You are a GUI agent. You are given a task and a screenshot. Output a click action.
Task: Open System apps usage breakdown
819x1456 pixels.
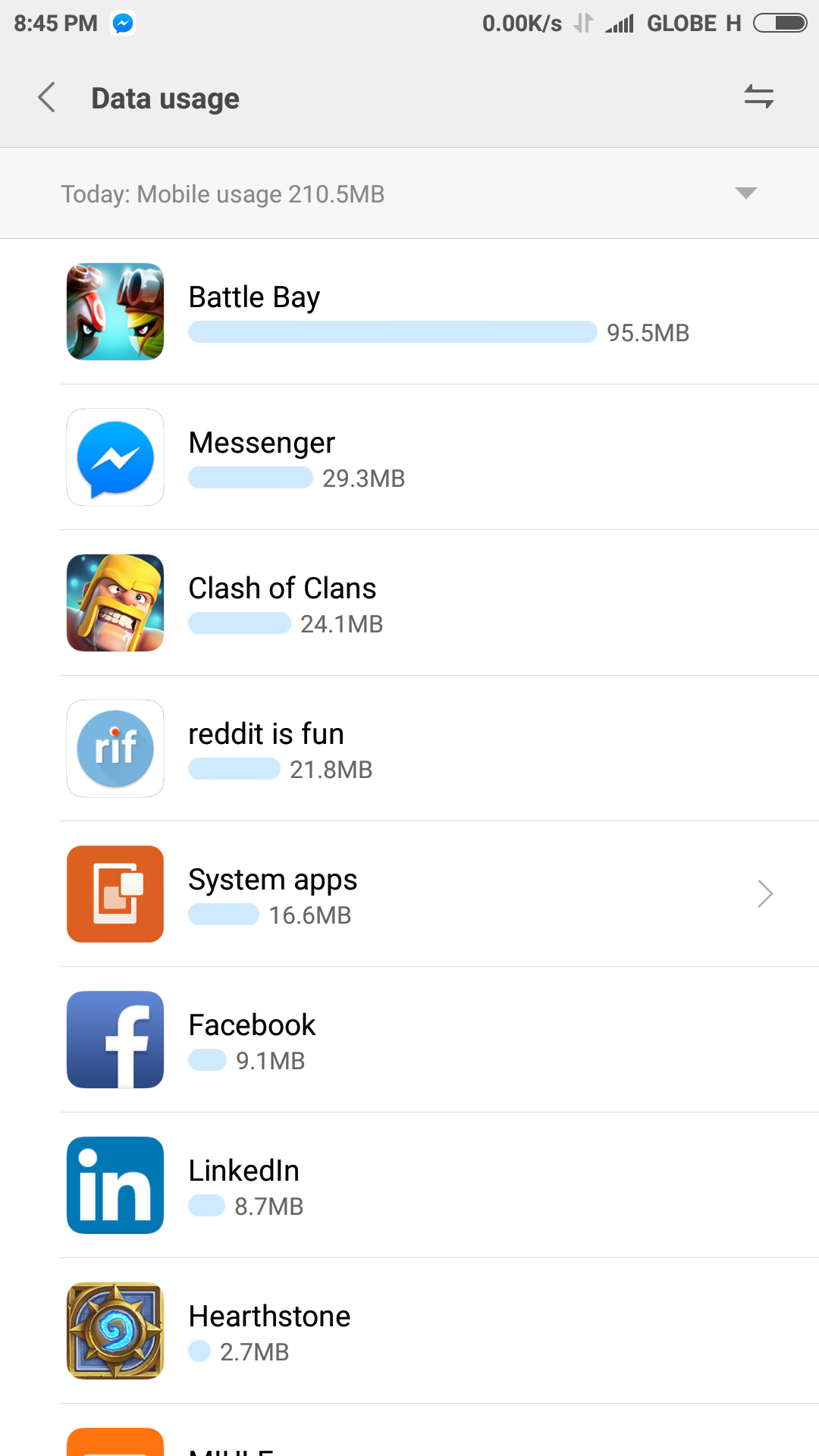[409, 894]
